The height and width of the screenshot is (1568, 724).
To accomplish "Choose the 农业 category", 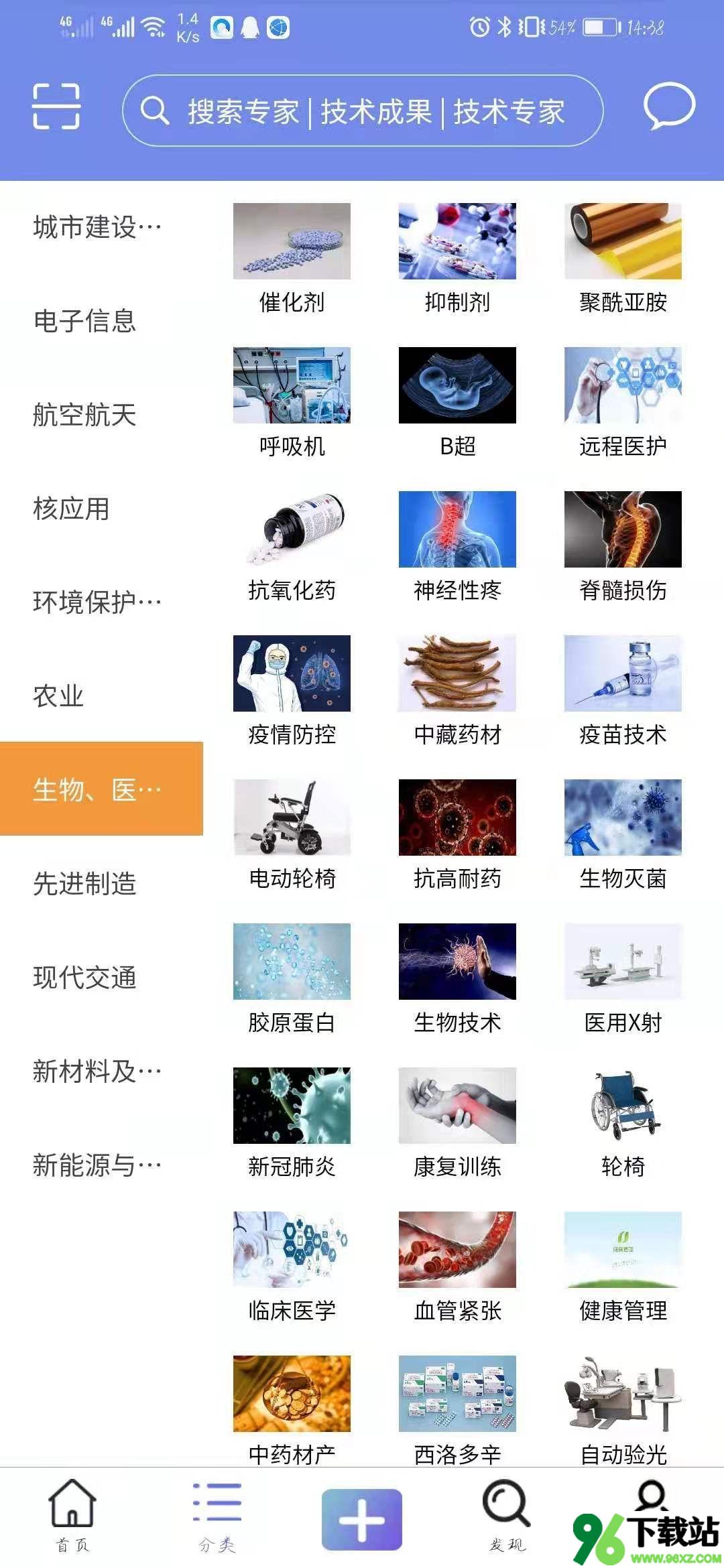I will [x=58, y=696].
